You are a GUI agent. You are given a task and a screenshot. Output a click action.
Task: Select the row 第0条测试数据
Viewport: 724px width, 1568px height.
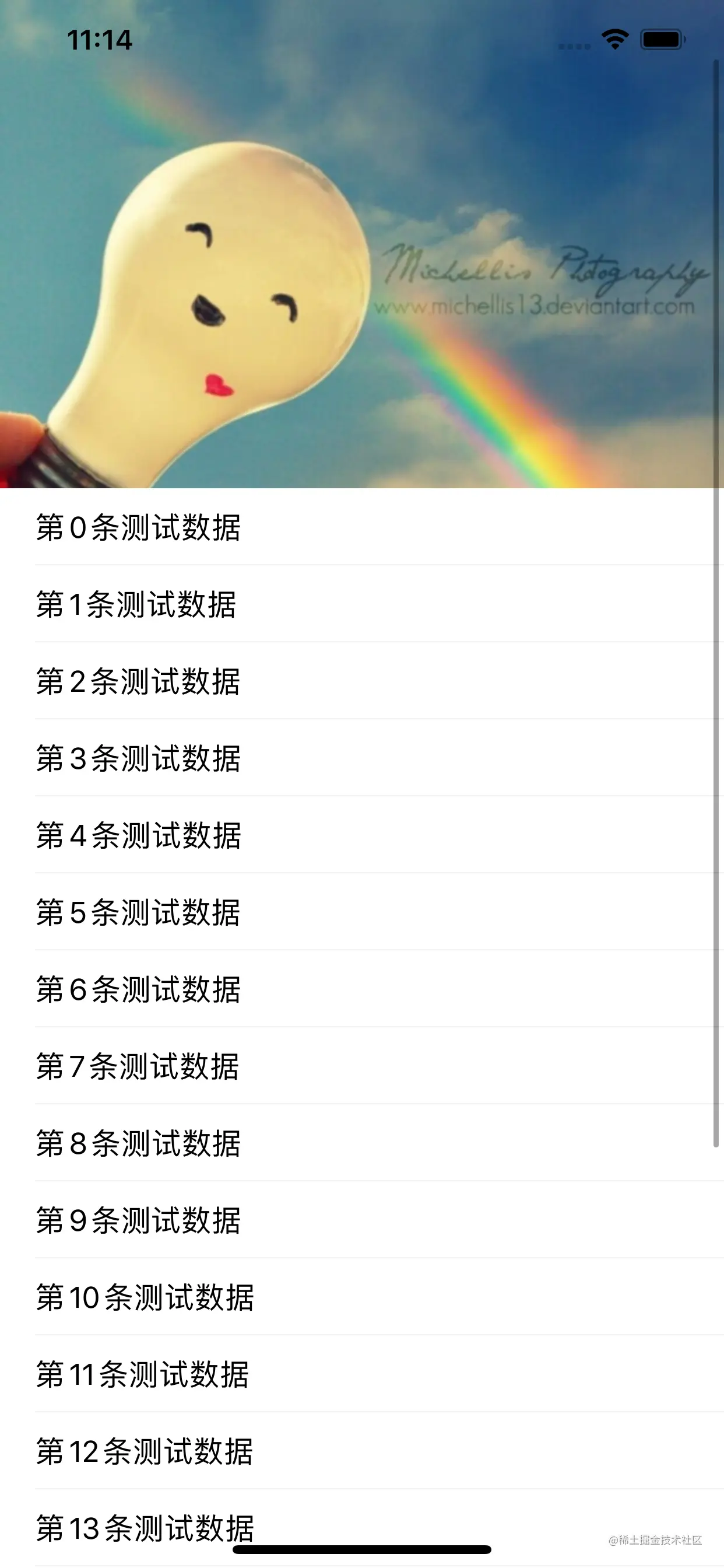pyautogui.click(x=139, y=527)
